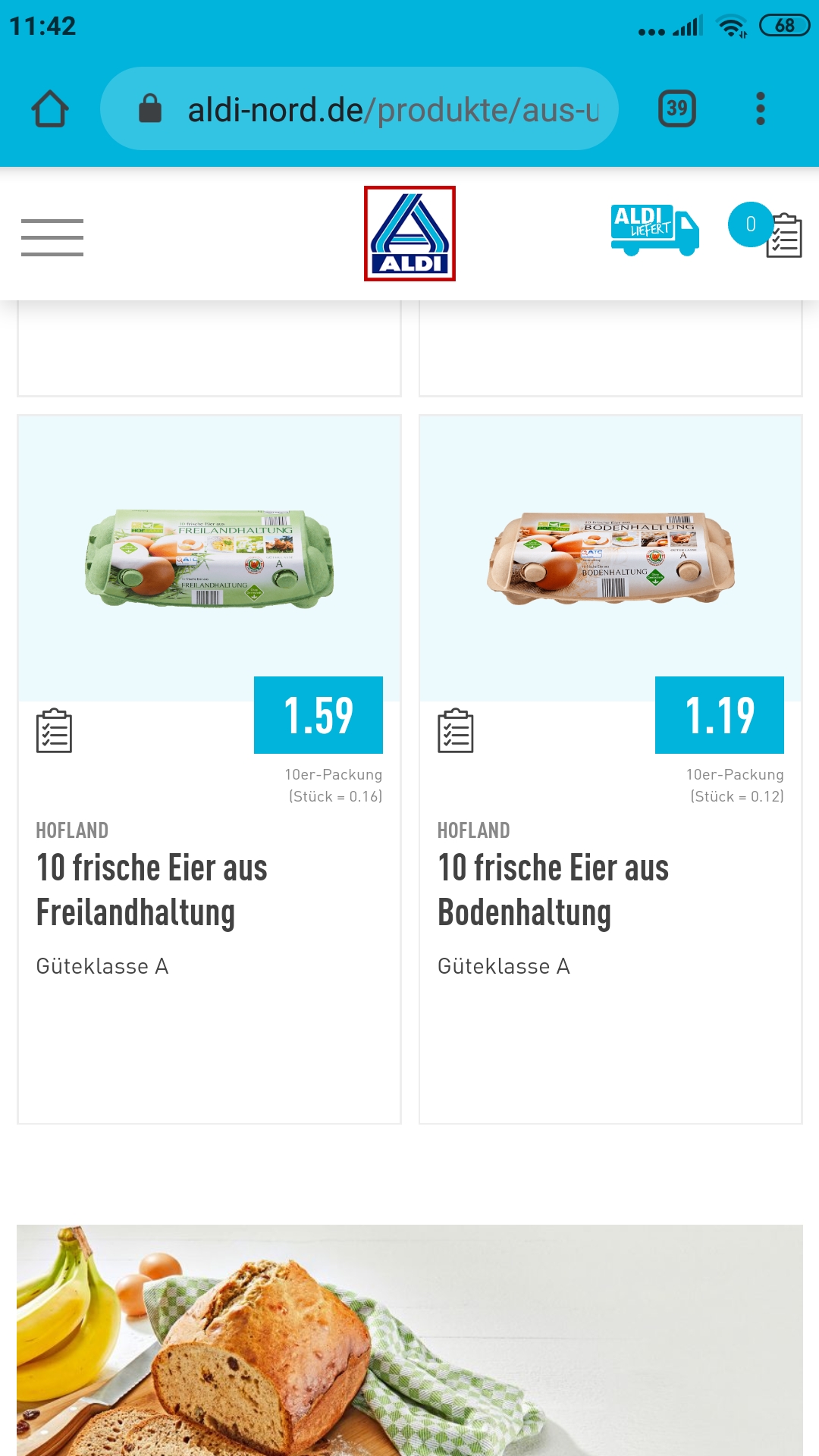The image size is (819, 1456).
Task: Open the hamburger navigation menu
Action: coord(52,237)
